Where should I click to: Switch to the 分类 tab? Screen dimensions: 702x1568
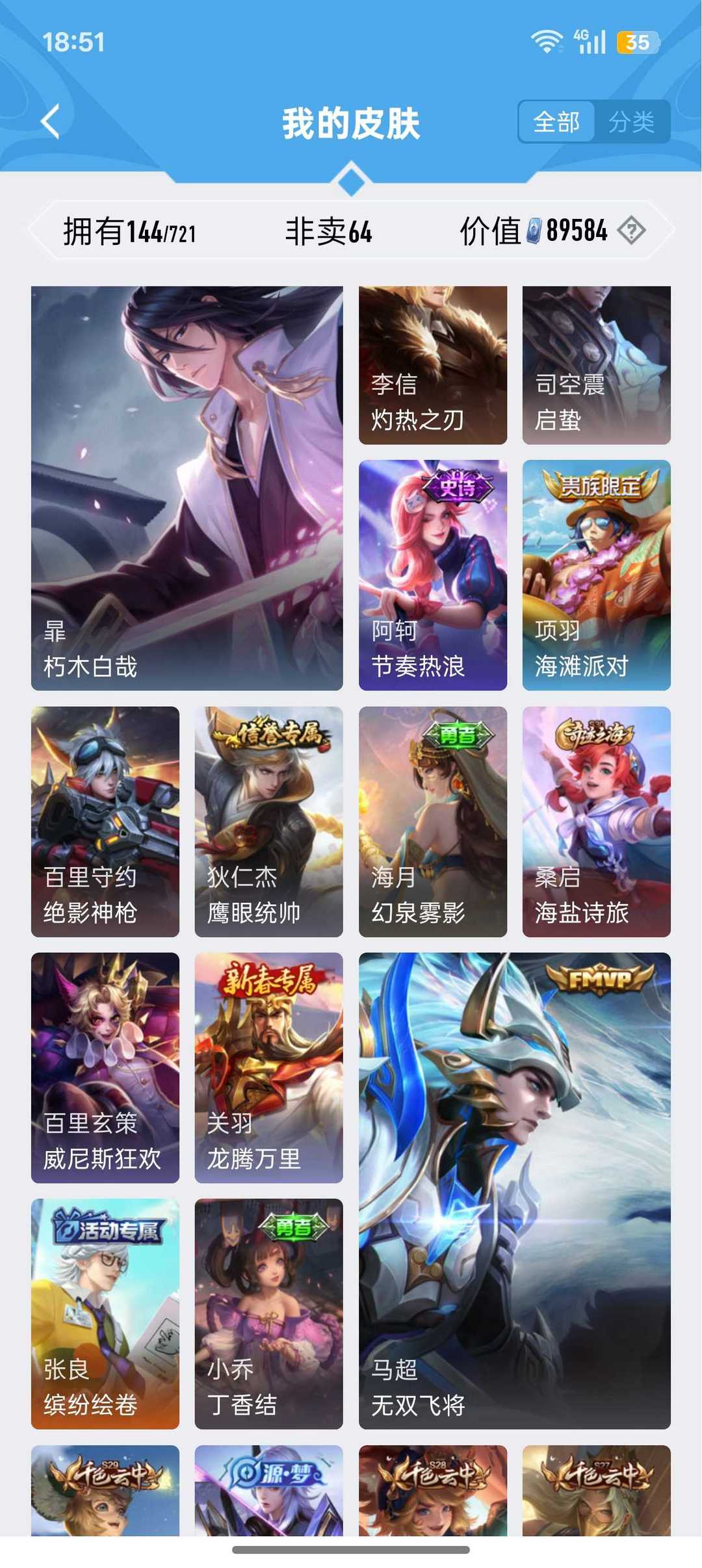(x=632, y=121)
